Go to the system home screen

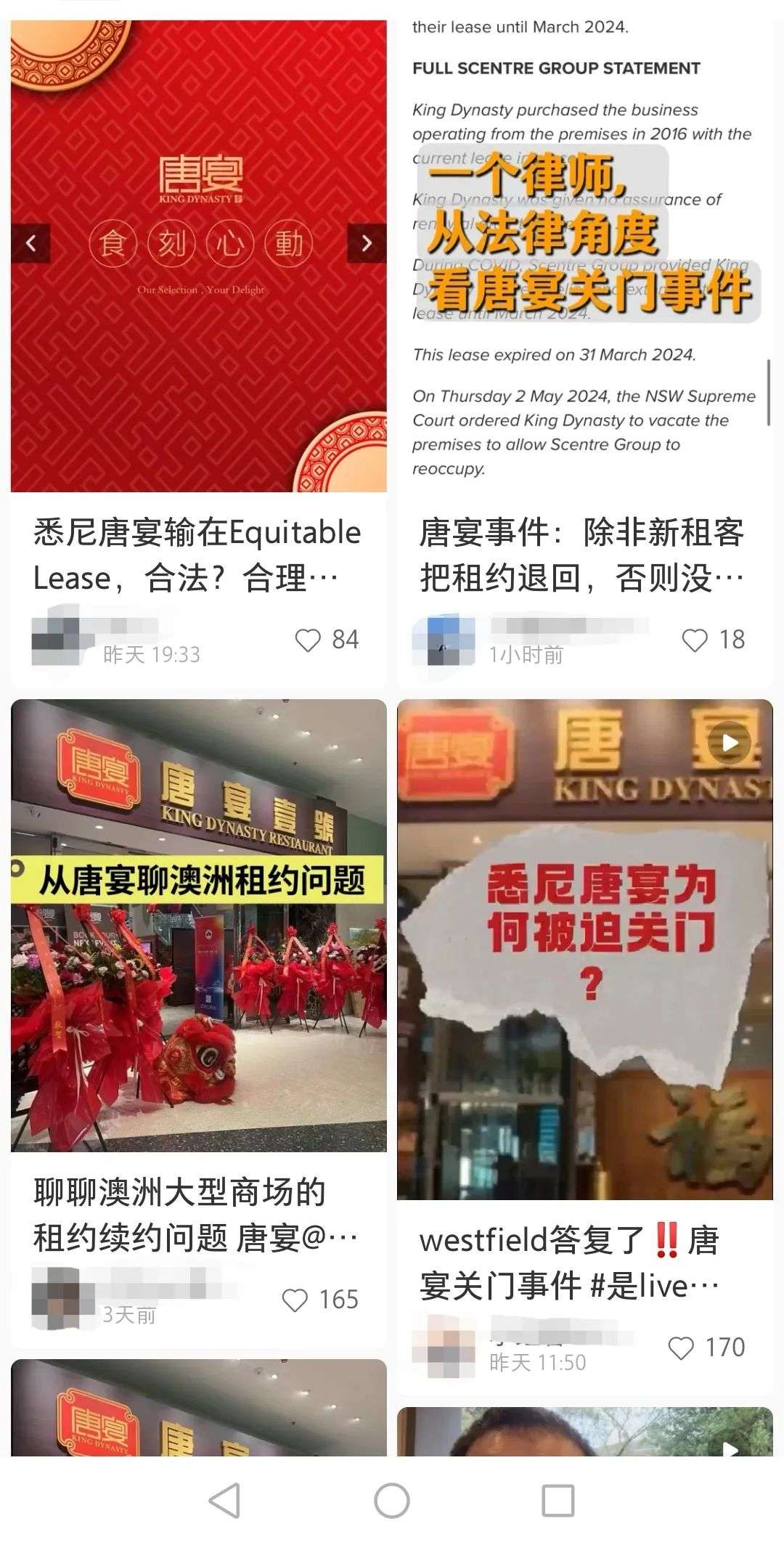click(x=392, y=1500)
